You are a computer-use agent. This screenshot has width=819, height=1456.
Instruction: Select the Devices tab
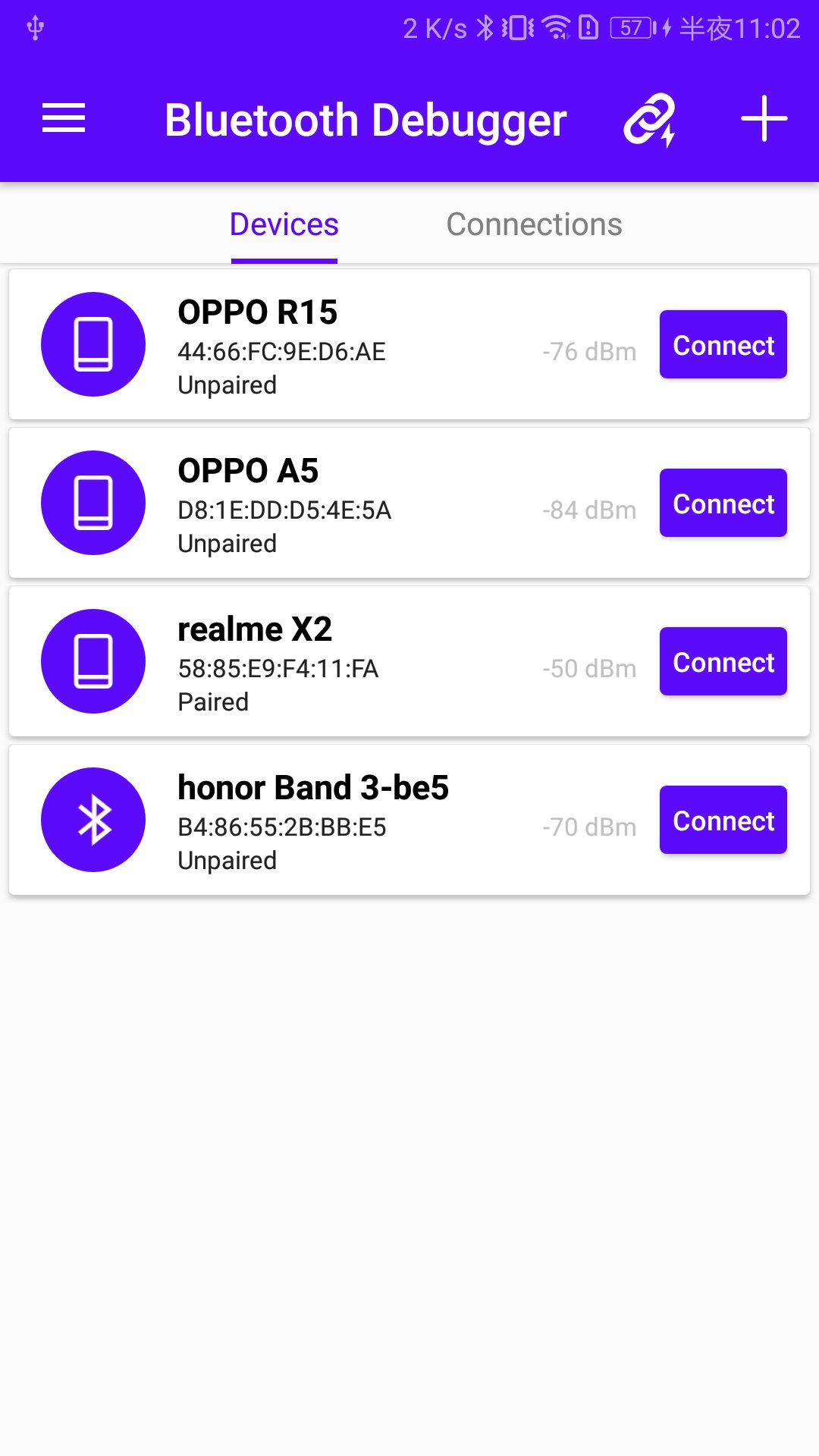coord(284,224)
